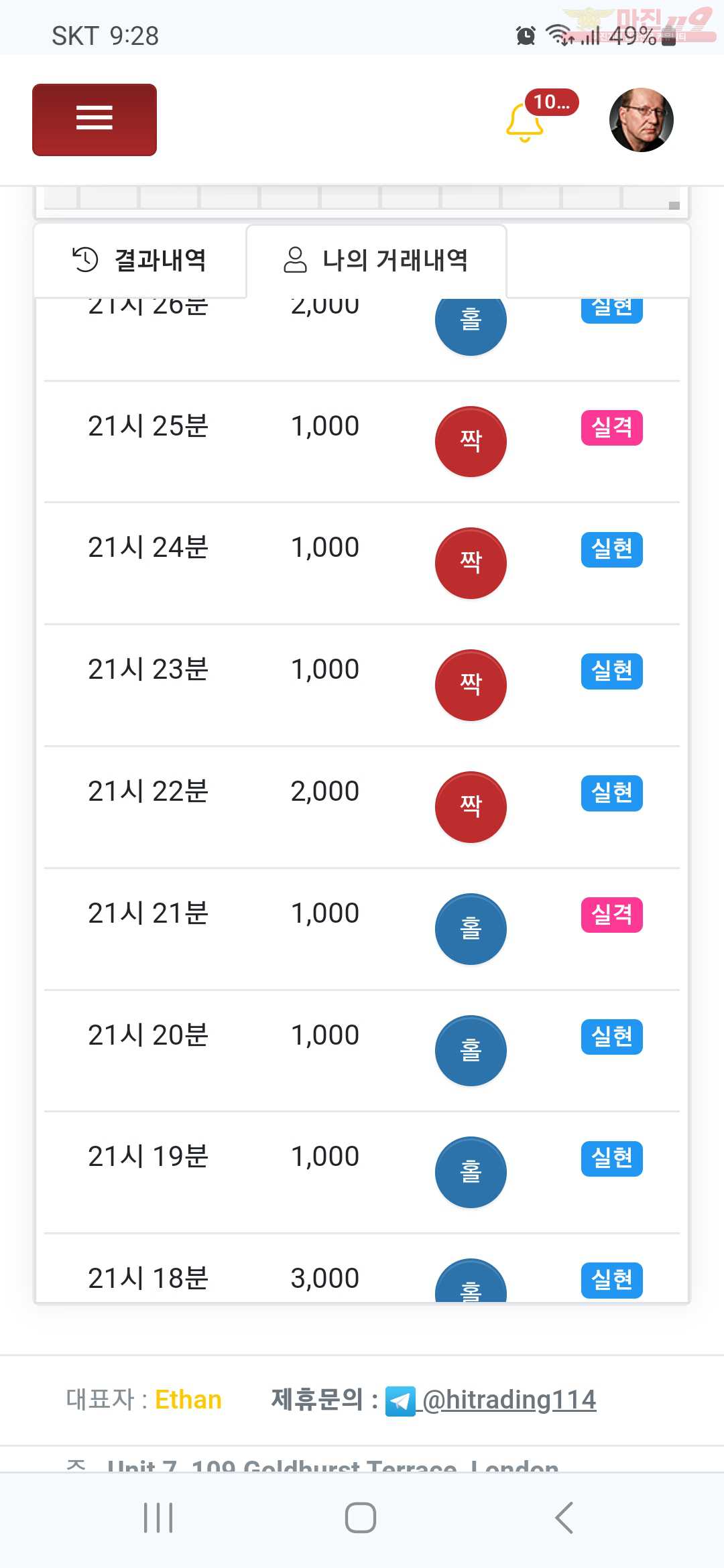Open the hamburger menu button
This screenshot has height=1568, width=724.
(x=95, y=120)
